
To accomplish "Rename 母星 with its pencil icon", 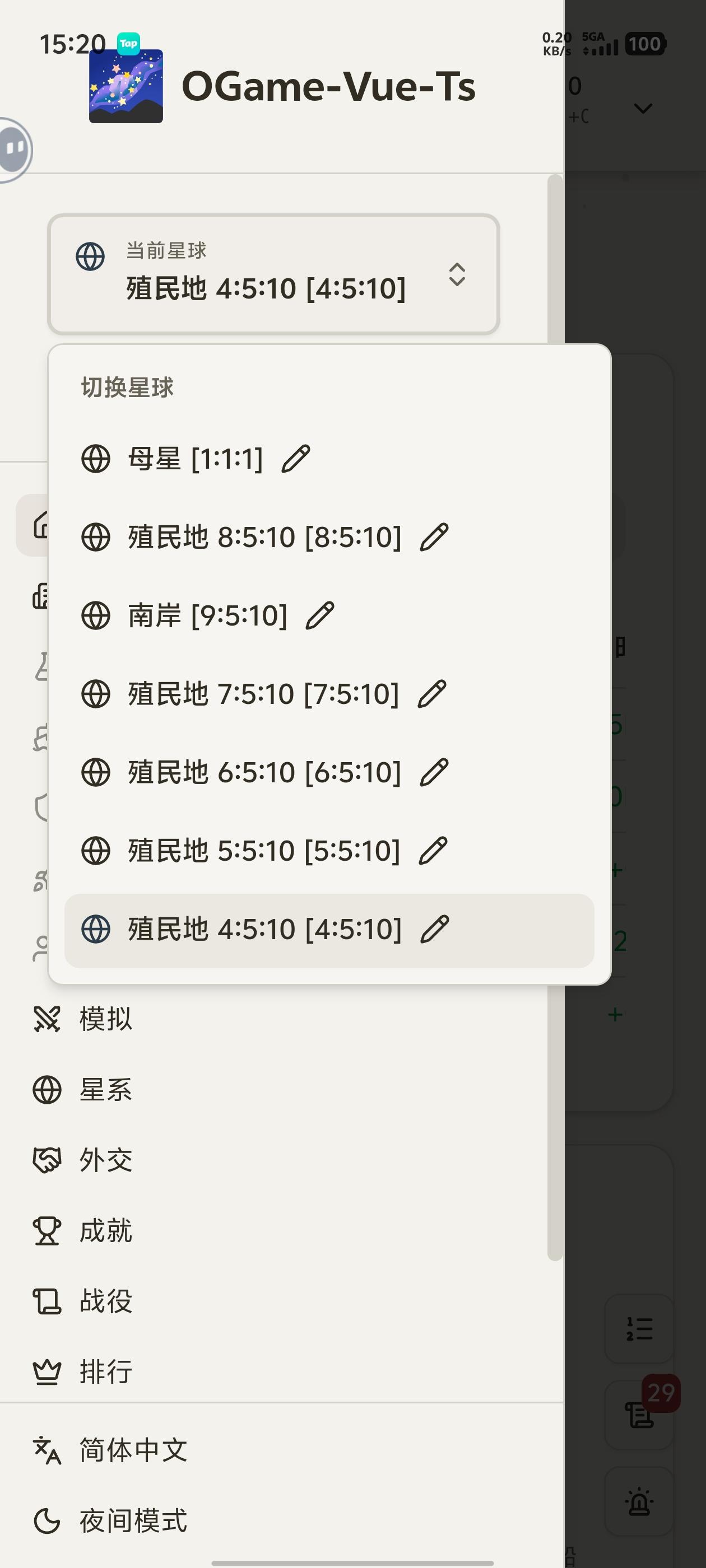I will [x=296, y=458].
